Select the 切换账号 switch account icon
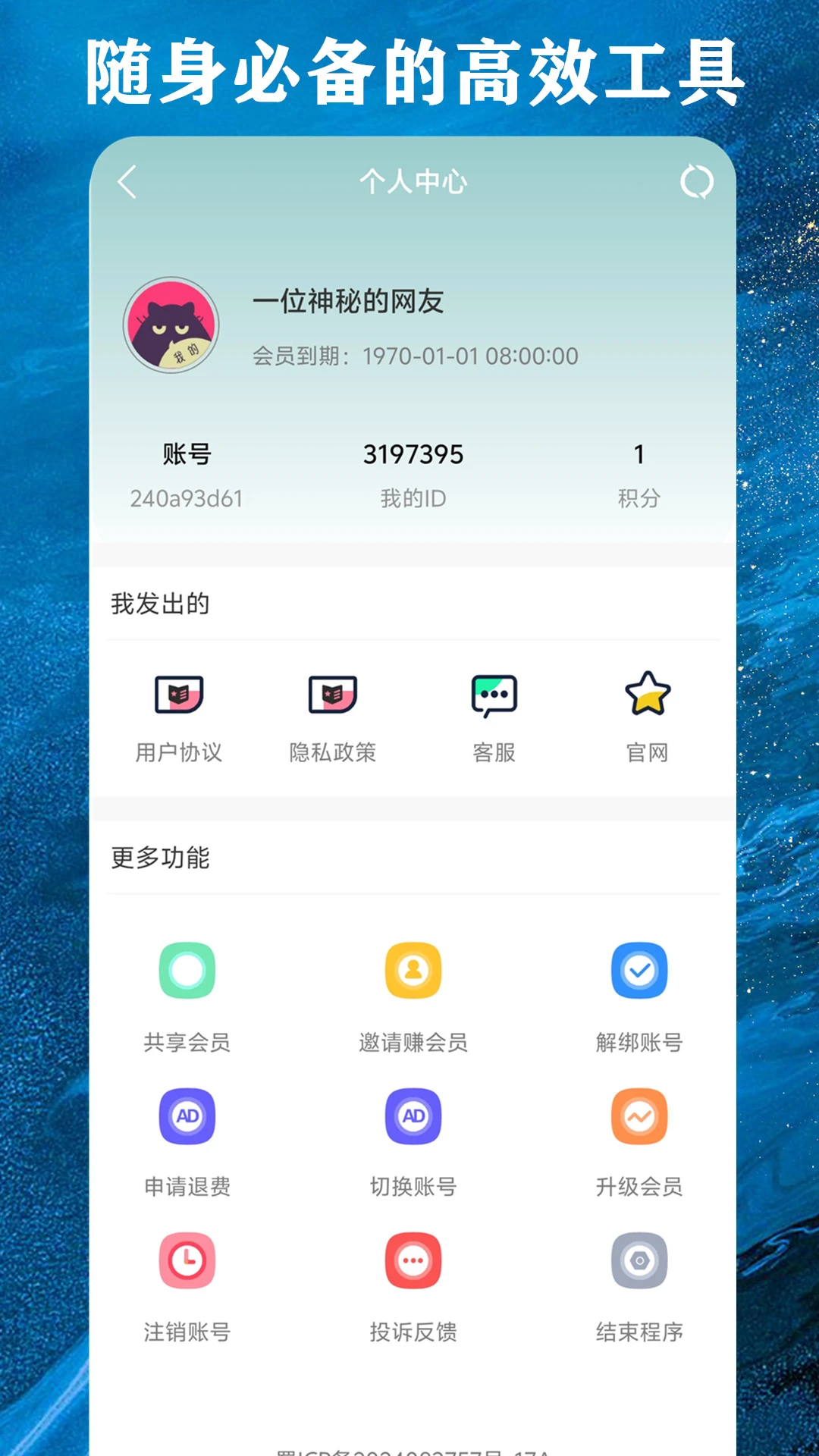Viewport: 819px width, 1456px height. tap(413, 1116)
